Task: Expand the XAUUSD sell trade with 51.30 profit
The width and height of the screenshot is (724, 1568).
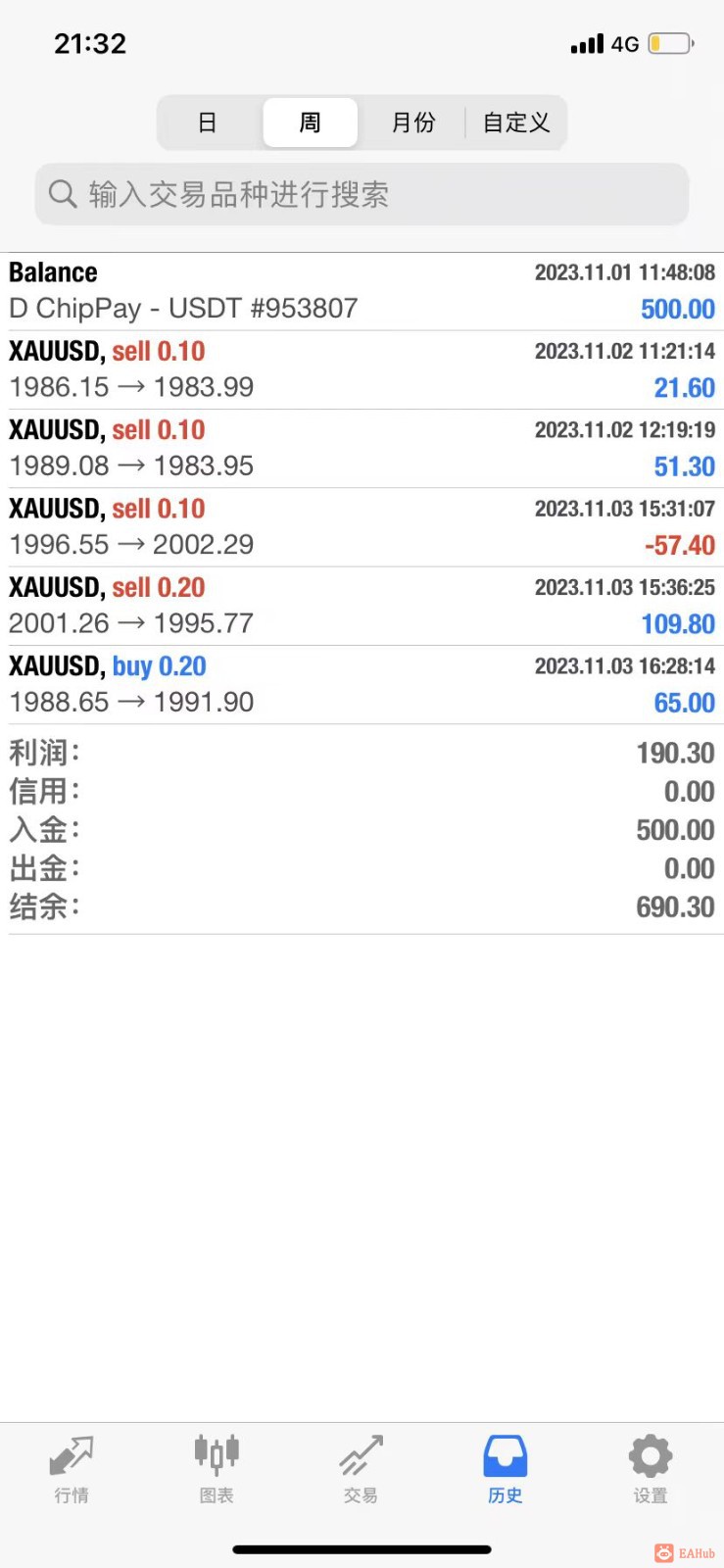Action: (362, 448)
